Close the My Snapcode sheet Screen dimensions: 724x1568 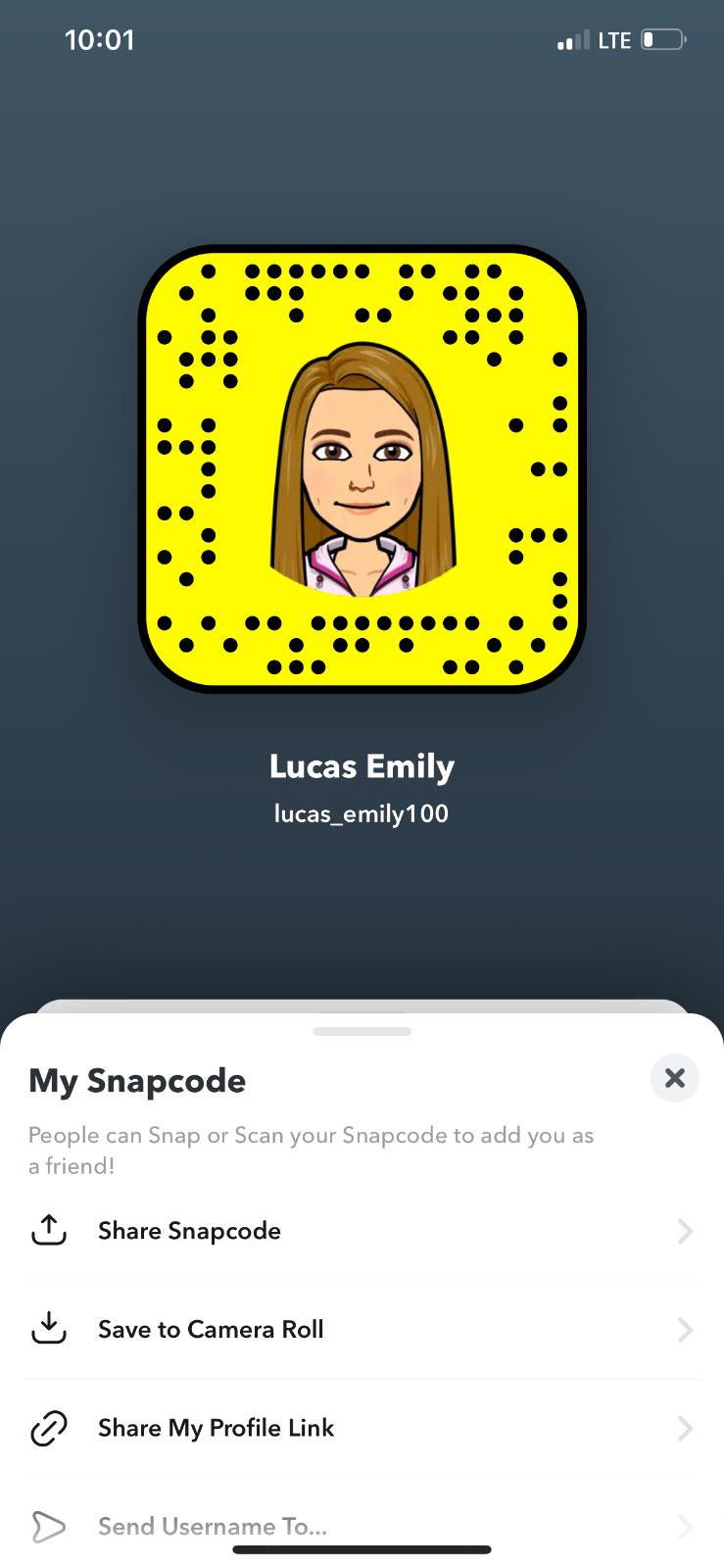pos(674,1078)
